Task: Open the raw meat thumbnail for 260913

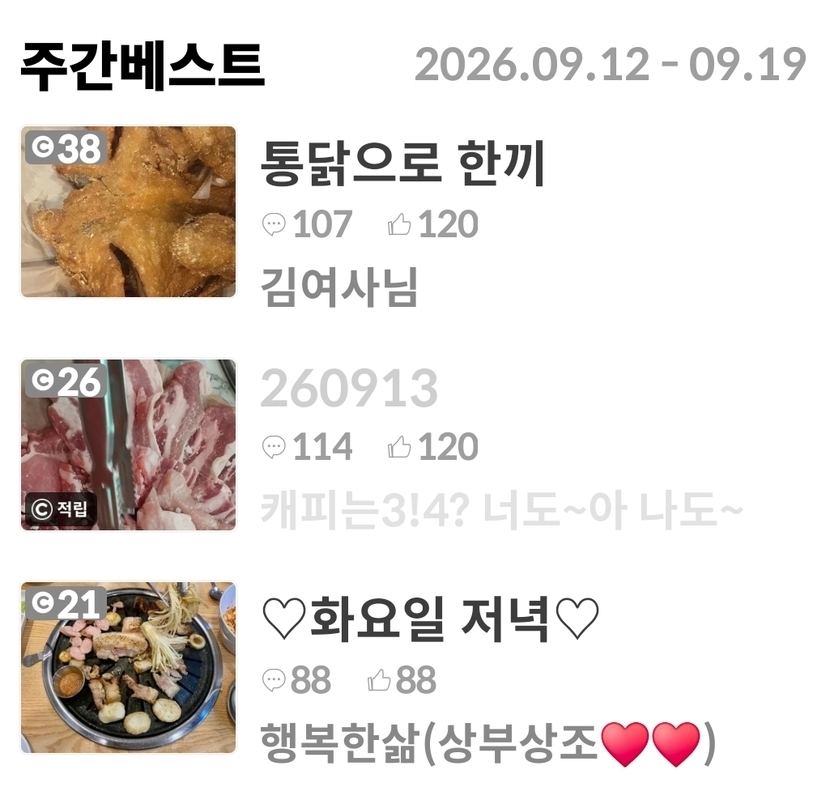Action: tap(128, 445)
